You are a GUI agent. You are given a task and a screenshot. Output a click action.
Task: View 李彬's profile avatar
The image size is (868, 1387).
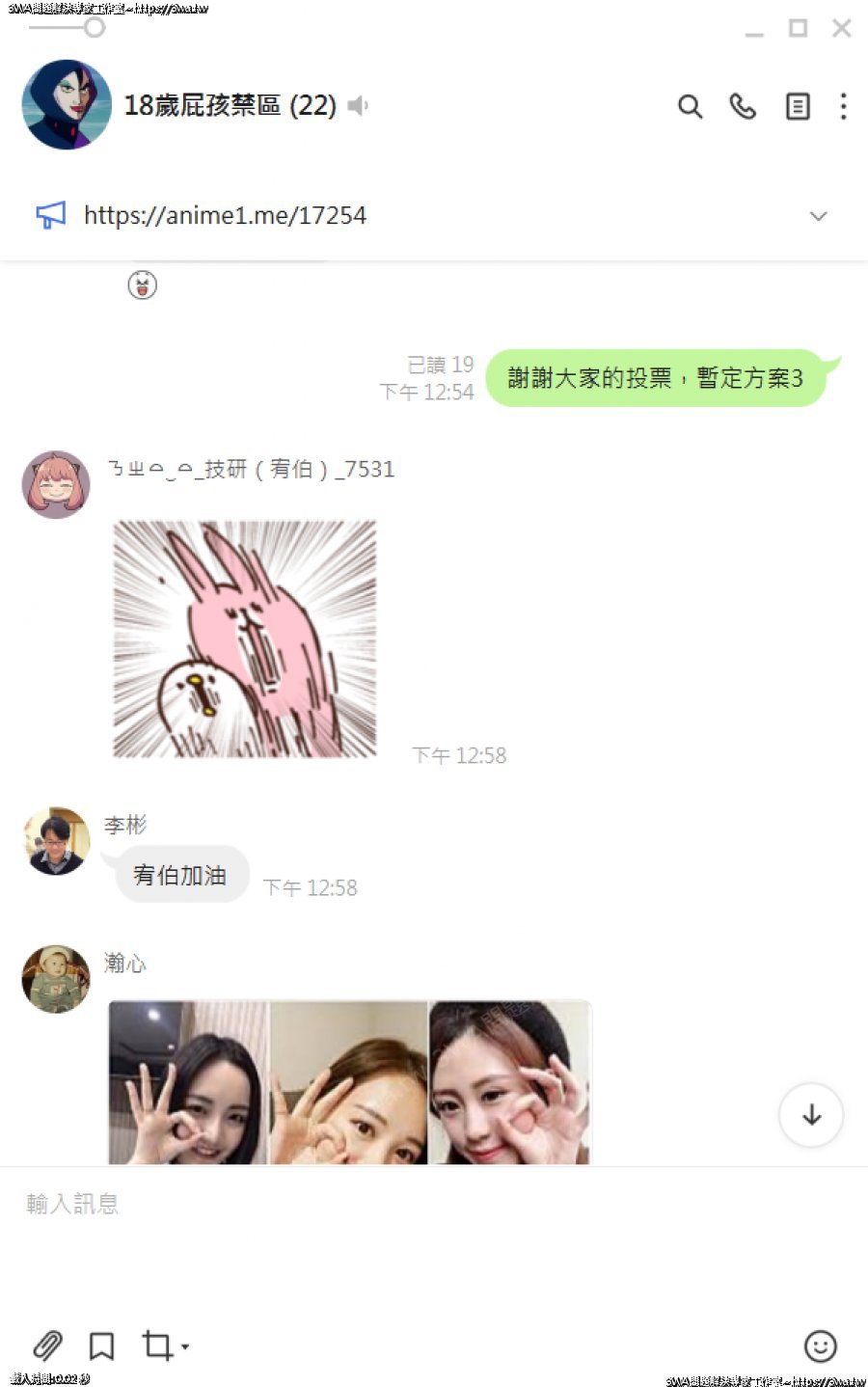(56, 841)
